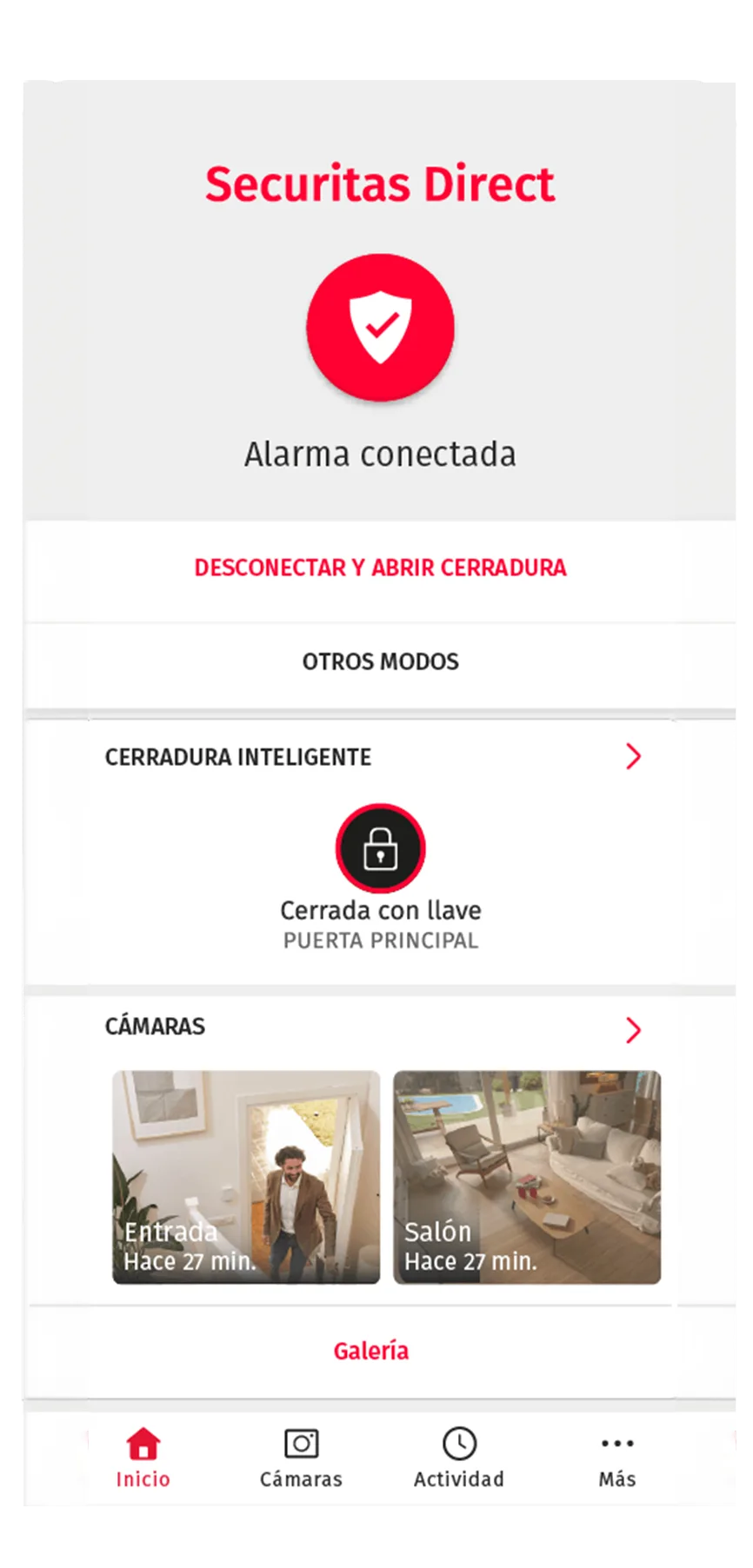753x1568 pixels.
Task: Switch alarm off via Desconectar control
Action: click(379, 567)
